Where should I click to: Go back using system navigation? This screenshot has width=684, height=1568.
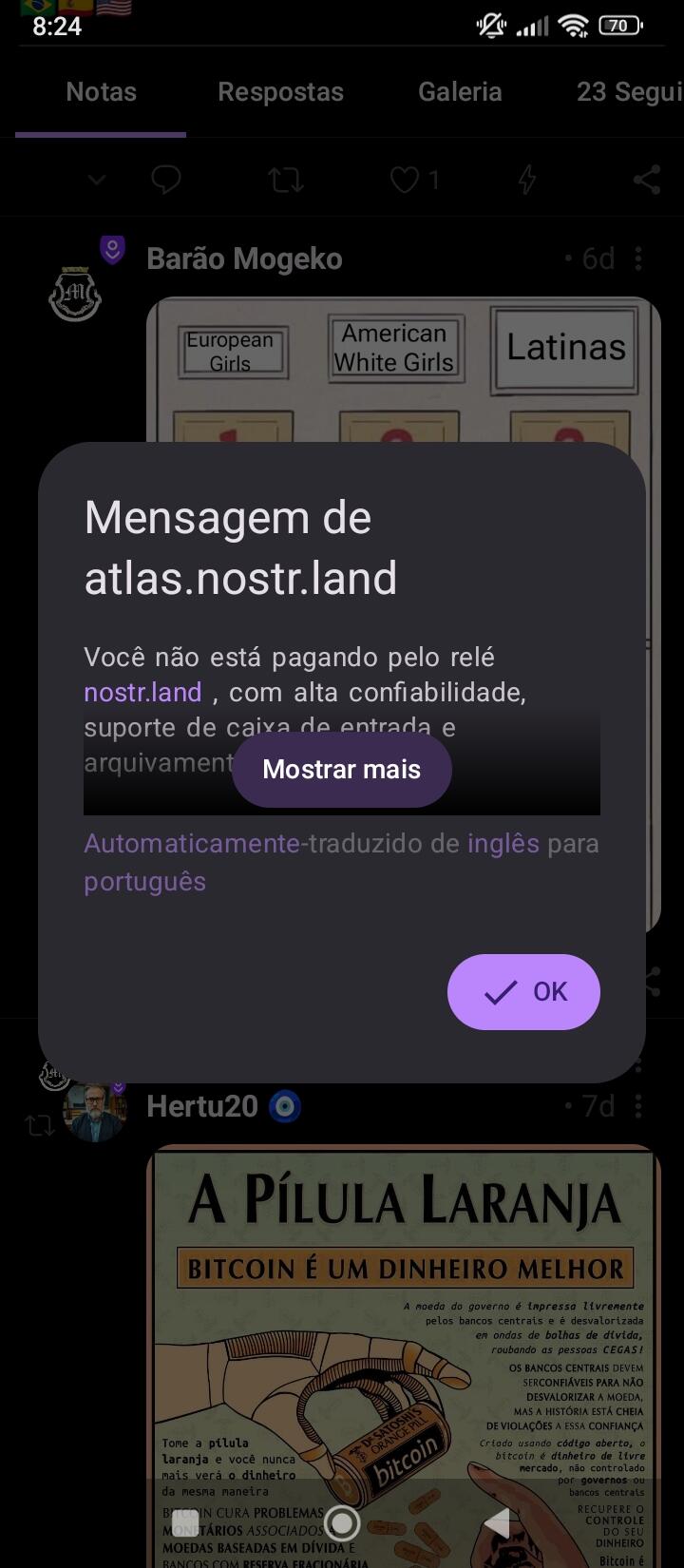(x=498, y=1523)
